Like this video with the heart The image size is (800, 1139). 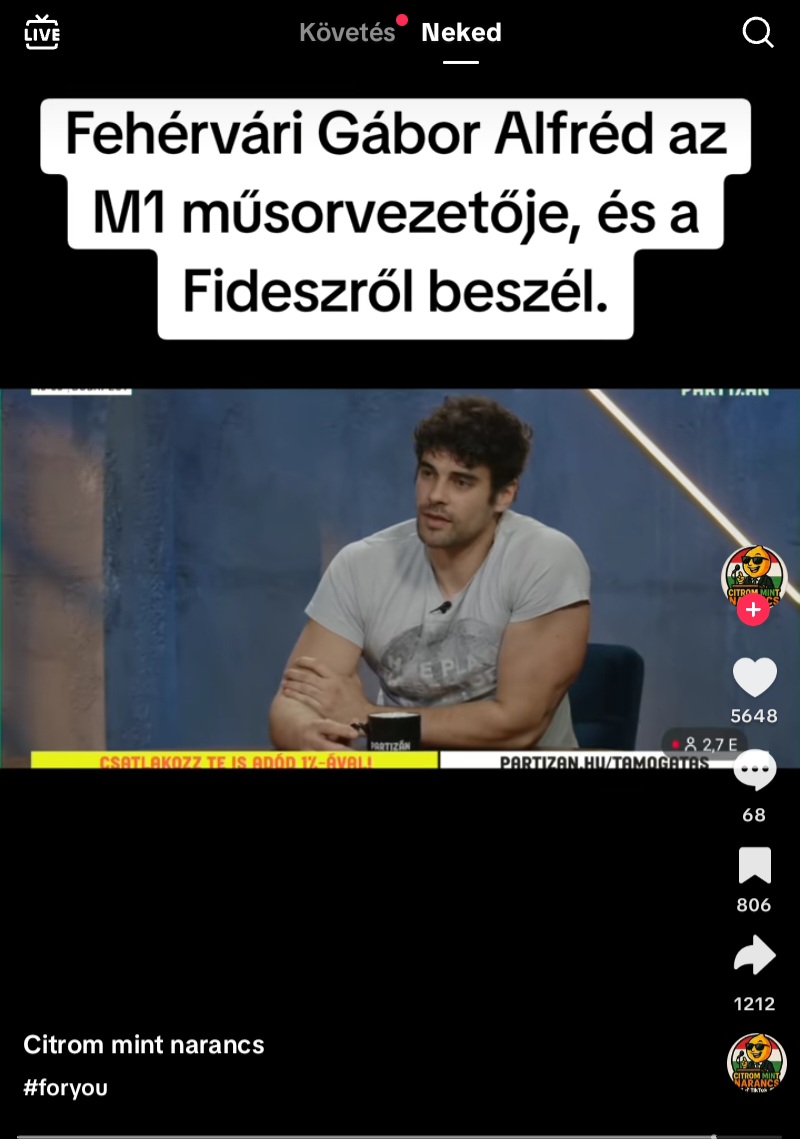click(754, 678)
